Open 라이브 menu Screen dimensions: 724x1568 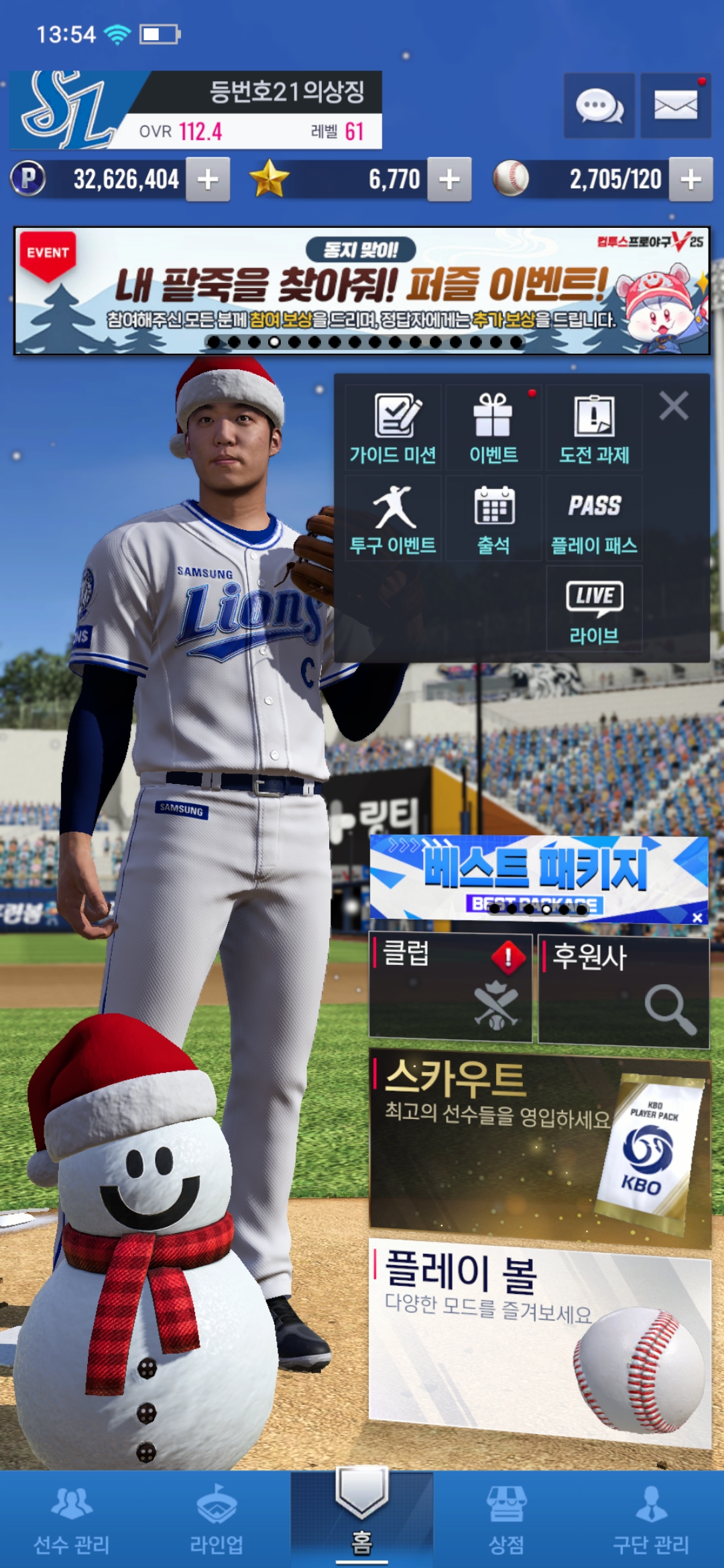coord(594,610)
